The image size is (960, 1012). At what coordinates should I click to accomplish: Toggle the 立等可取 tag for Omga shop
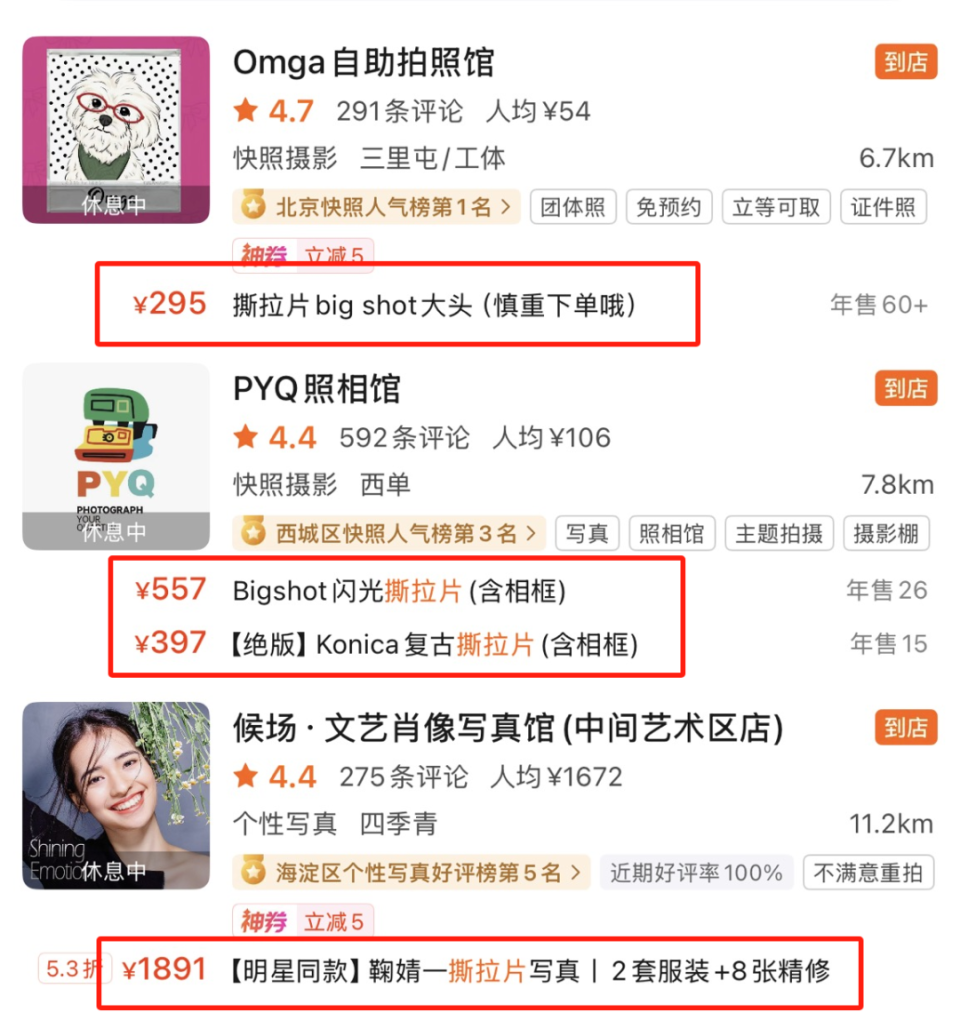coord(776,207)
